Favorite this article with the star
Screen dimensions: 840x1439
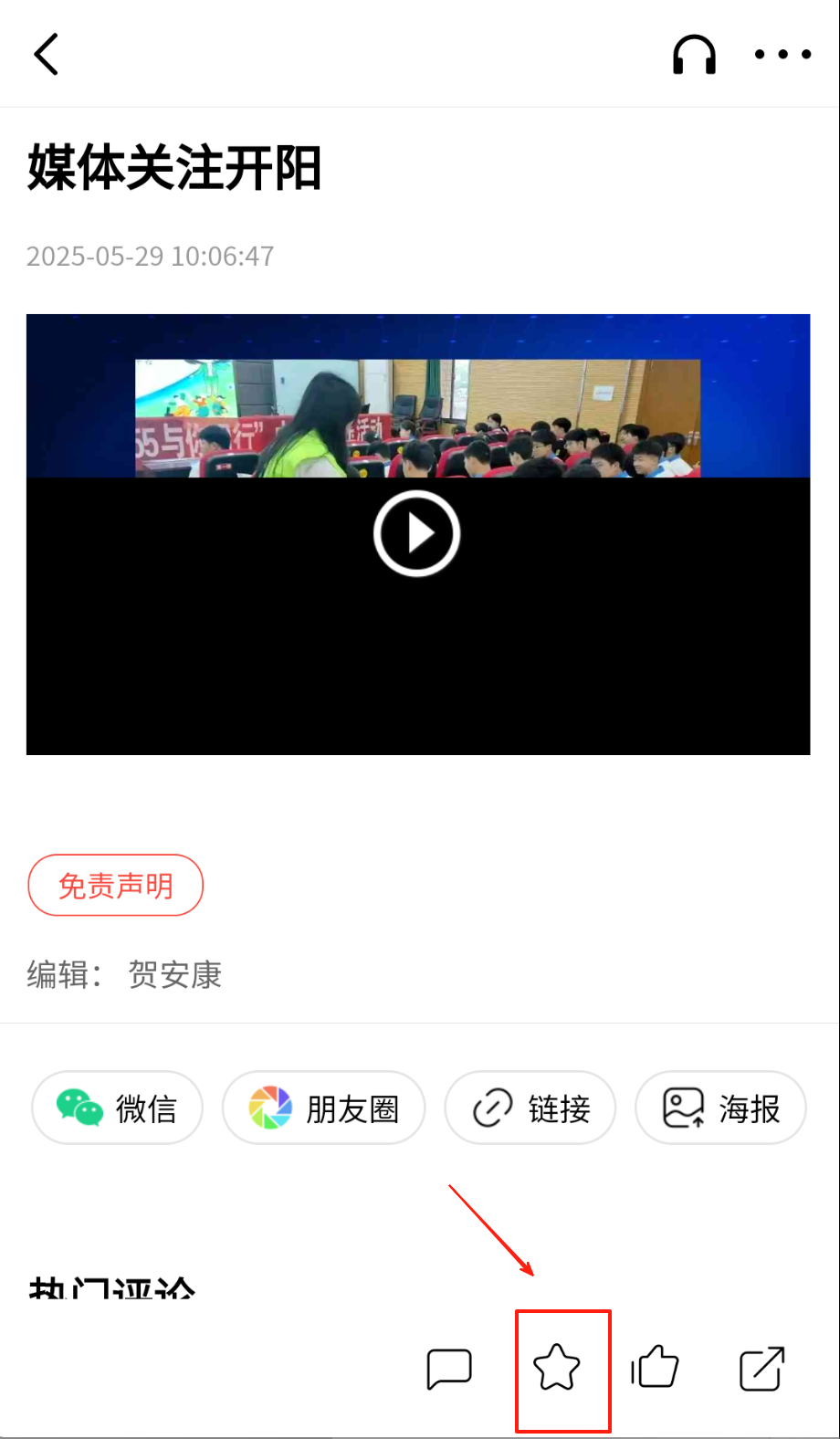click(x=557, y=1368)
